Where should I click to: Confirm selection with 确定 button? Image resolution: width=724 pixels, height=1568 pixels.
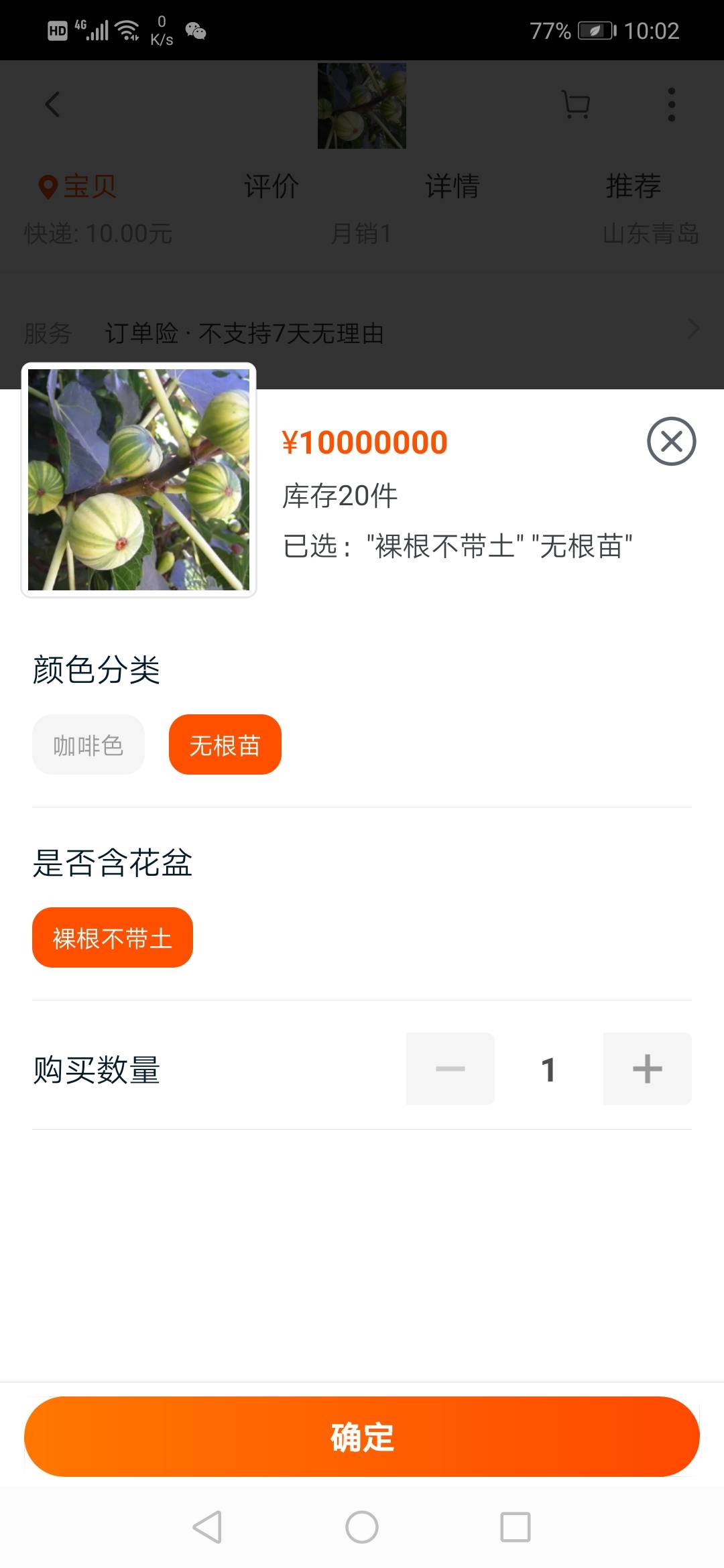pyautogui.click(x=362, y=1436)
